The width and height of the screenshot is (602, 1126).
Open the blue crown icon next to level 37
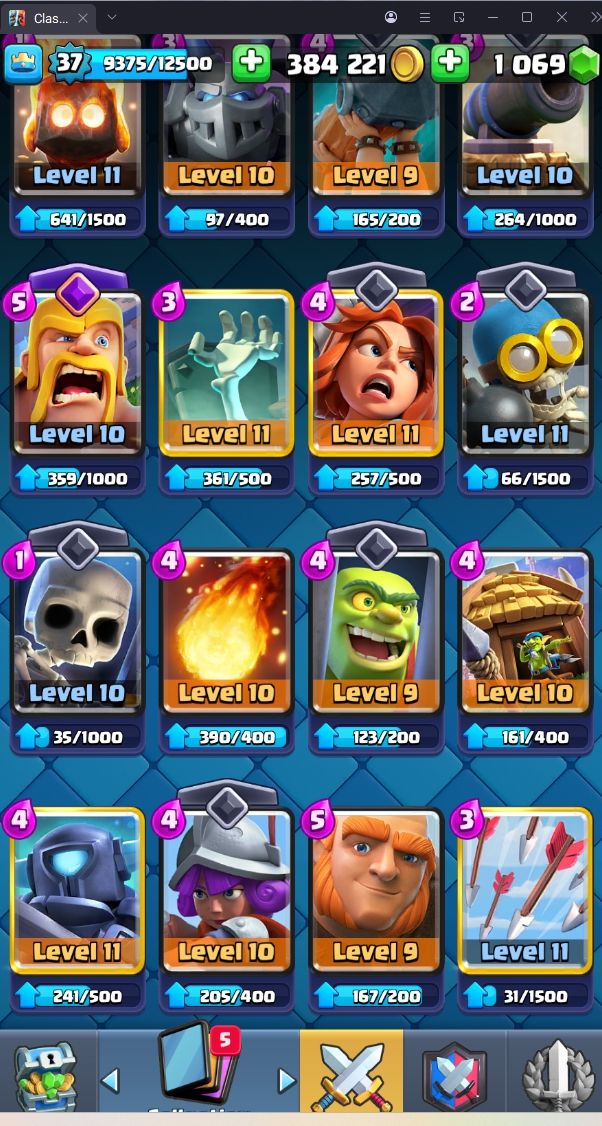[23, 63]
